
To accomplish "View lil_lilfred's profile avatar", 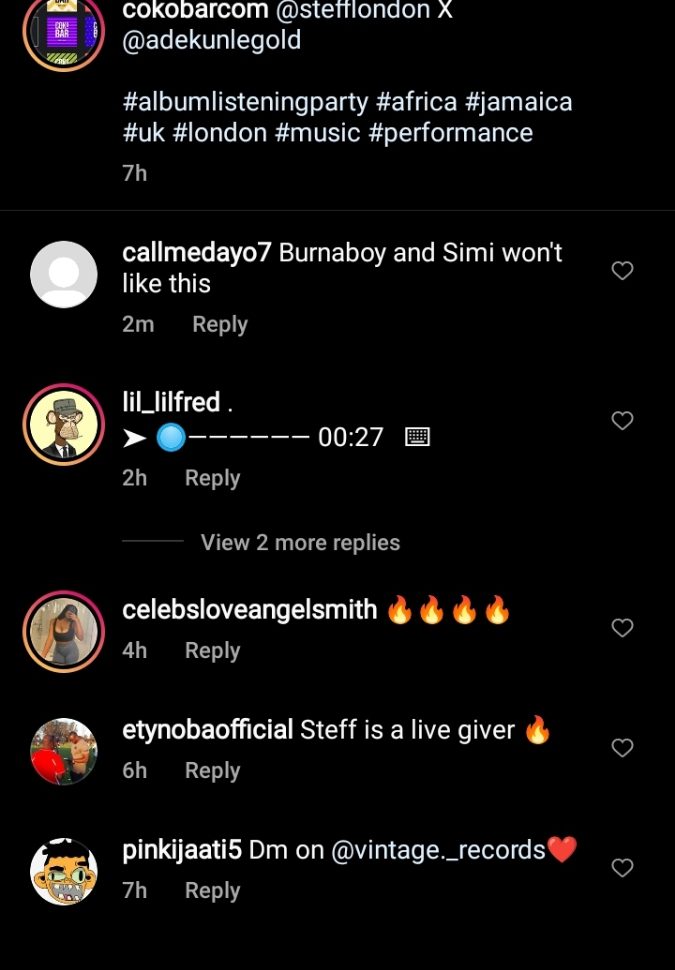I will 64,425.
